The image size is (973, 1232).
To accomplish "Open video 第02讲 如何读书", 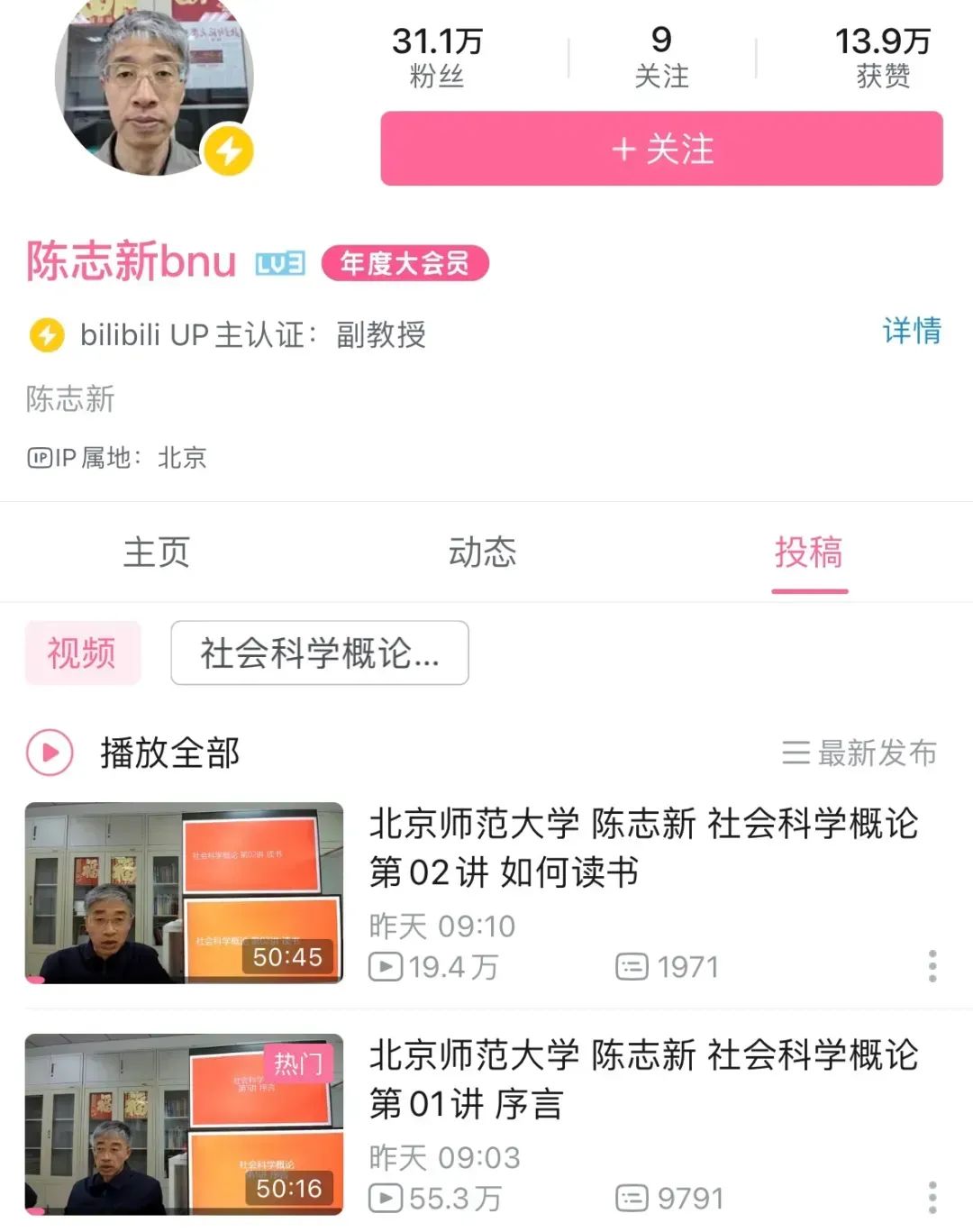I will [642, 847].
